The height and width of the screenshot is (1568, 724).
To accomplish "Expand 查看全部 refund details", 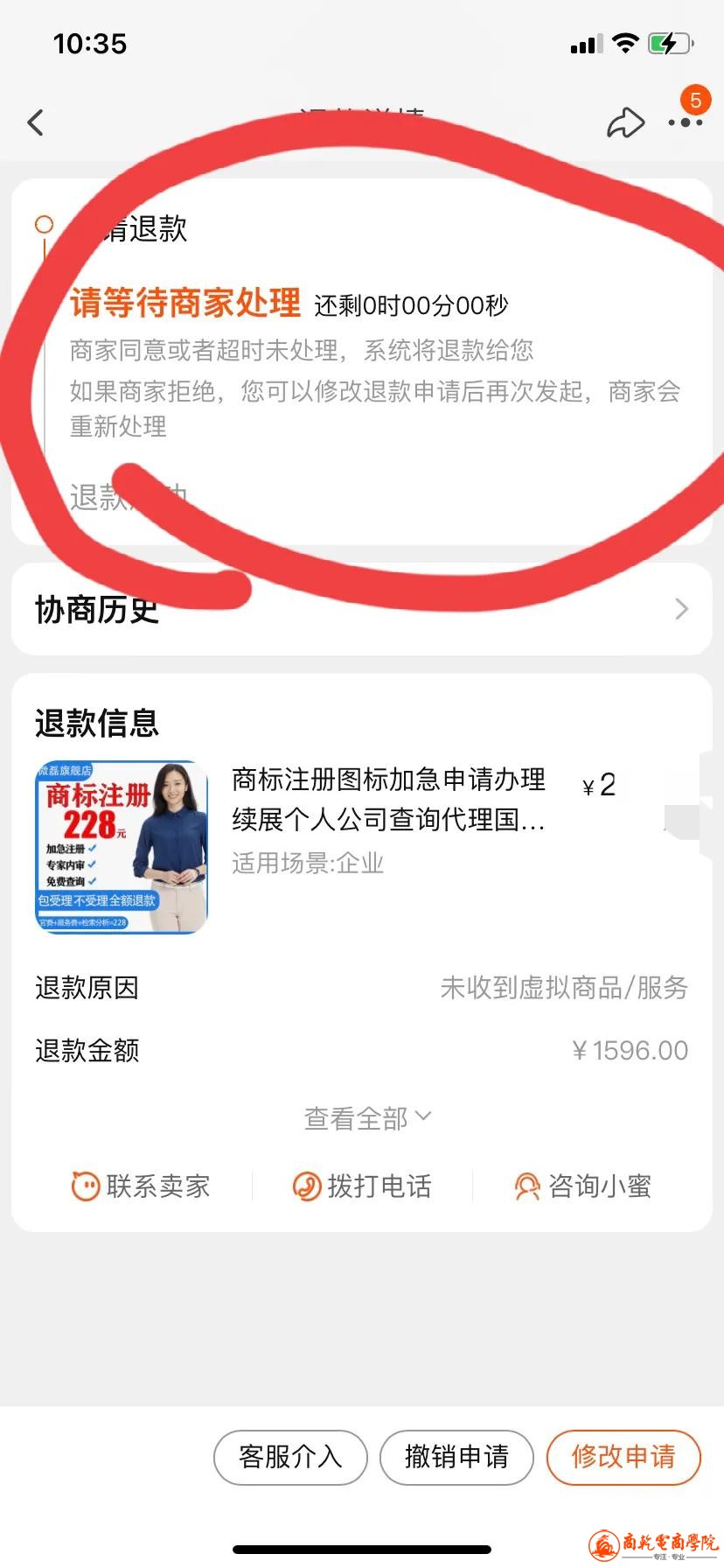I will tap(367, 1118).
